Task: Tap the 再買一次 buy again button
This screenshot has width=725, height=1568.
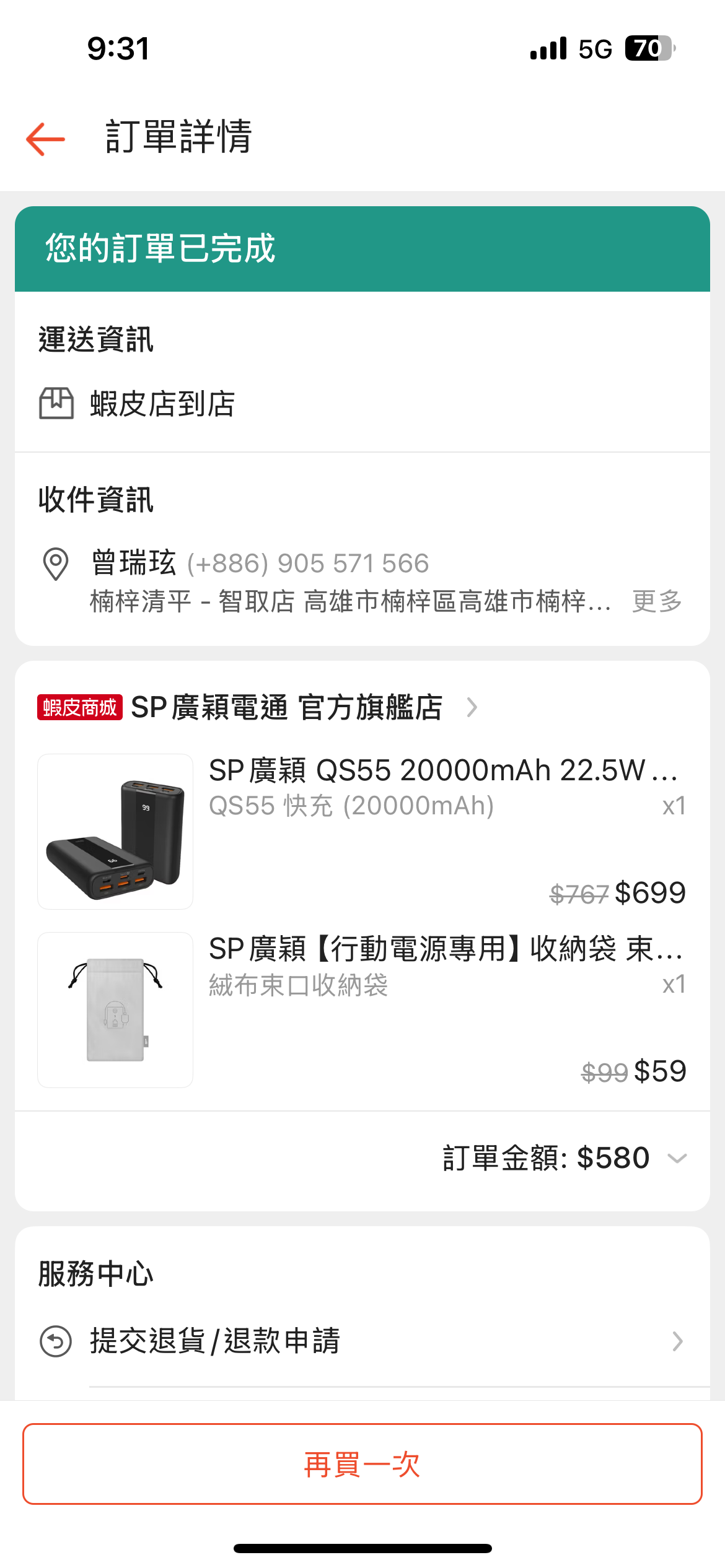Action: (362, 1464)
